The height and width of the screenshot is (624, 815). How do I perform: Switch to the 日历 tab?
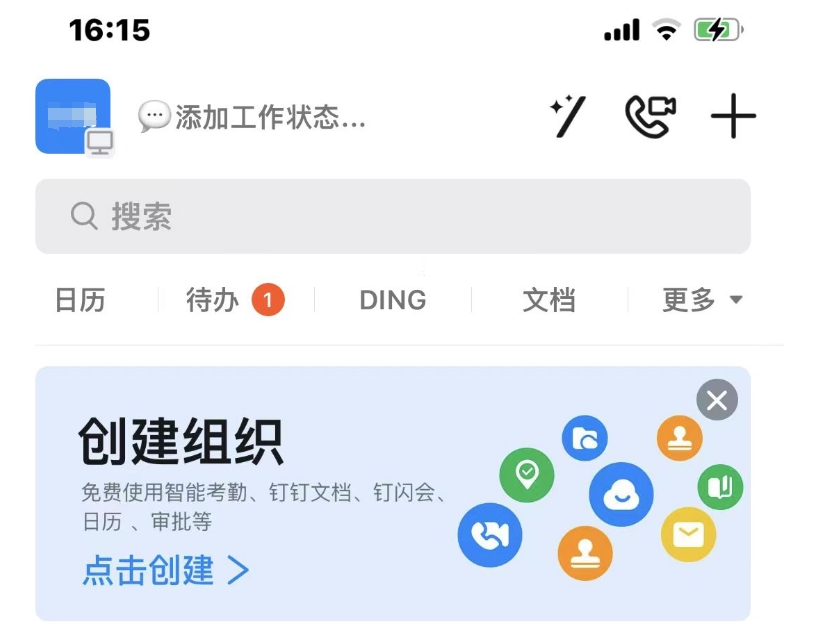(x=80, y=300)
